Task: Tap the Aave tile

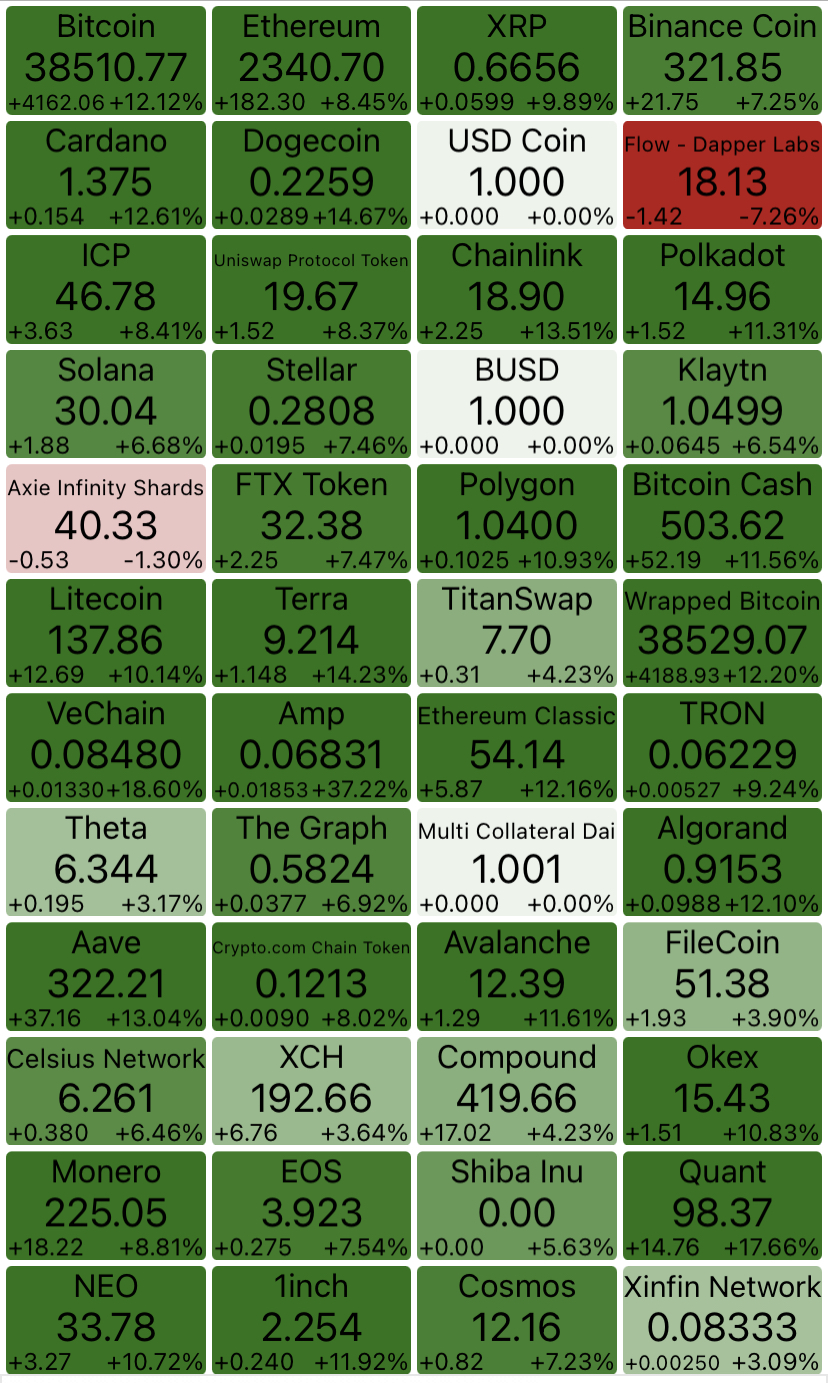Action: (x=106, y=977)
